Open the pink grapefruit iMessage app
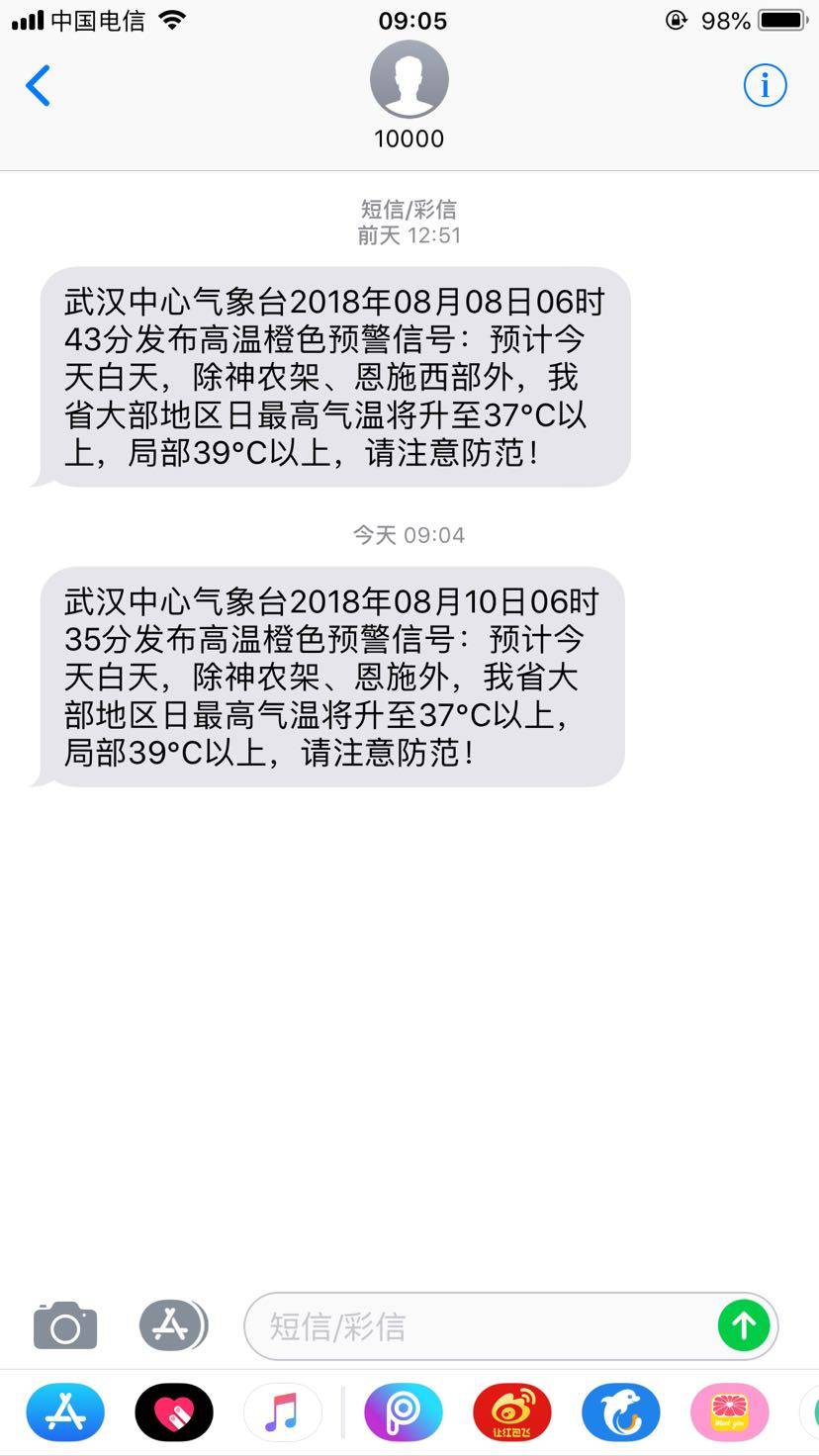 729,1412
